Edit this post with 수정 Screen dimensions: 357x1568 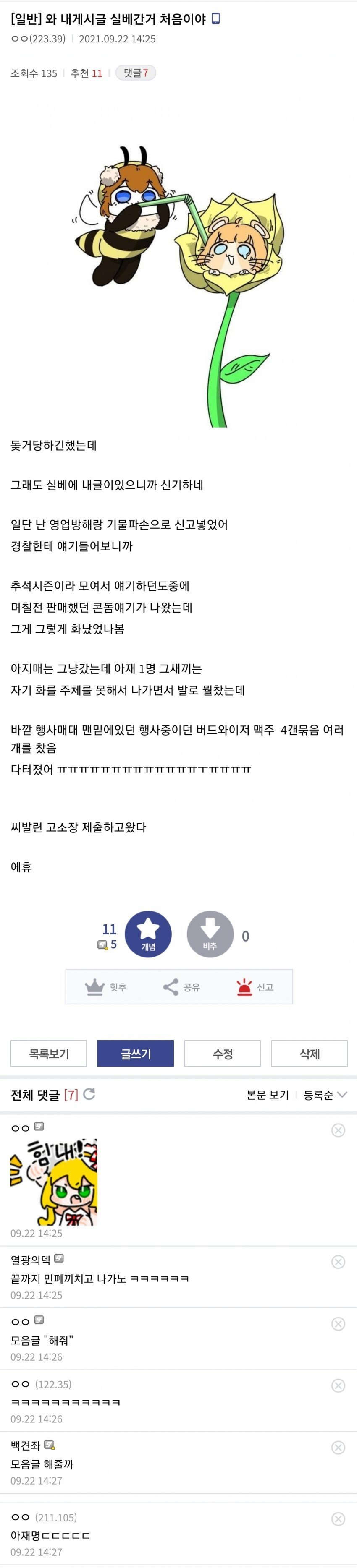[222, 1053]
